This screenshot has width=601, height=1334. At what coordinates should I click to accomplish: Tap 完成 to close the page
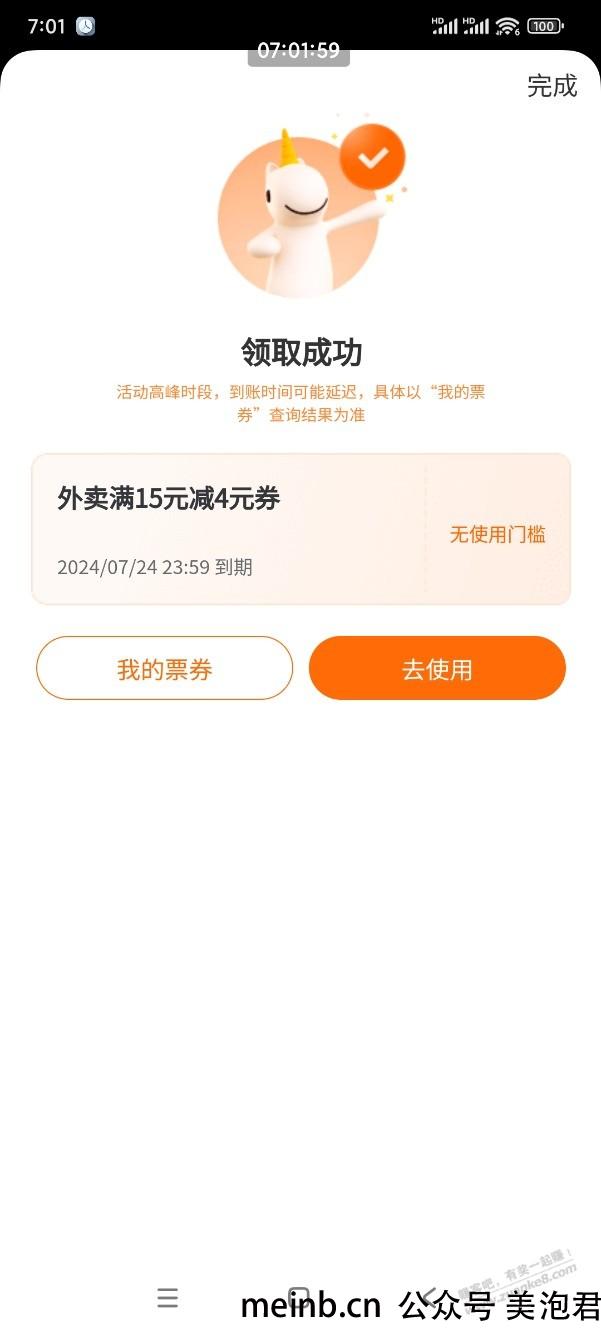tap(552, 86)
